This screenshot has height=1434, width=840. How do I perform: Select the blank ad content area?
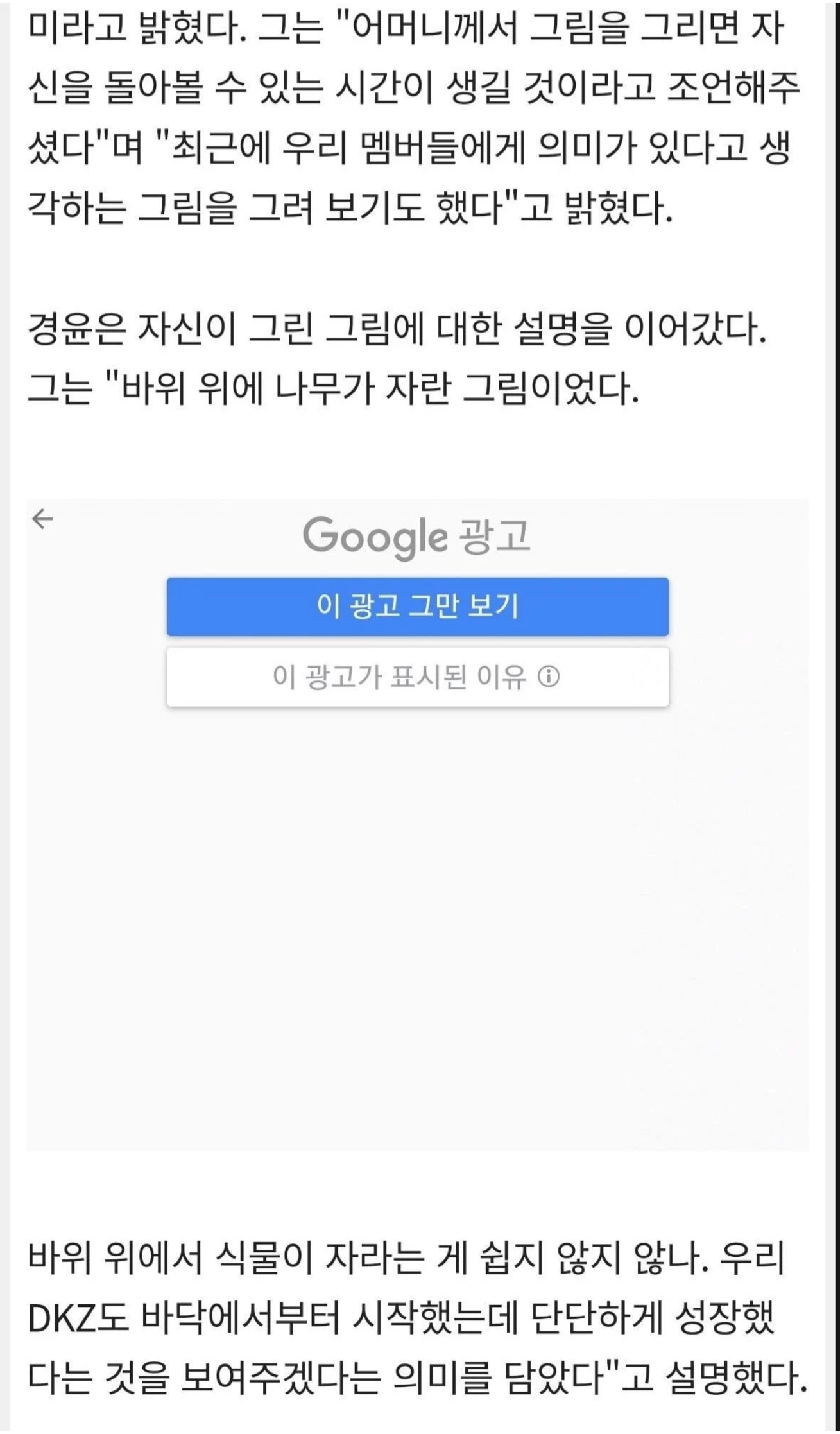[418, 931]
